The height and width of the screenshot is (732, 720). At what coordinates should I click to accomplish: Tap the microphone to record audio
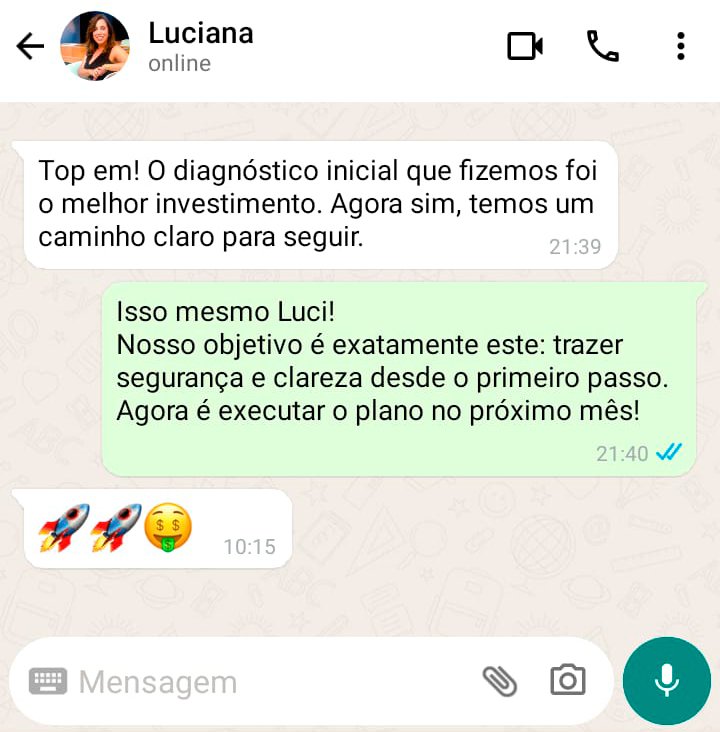click(666, 681)
